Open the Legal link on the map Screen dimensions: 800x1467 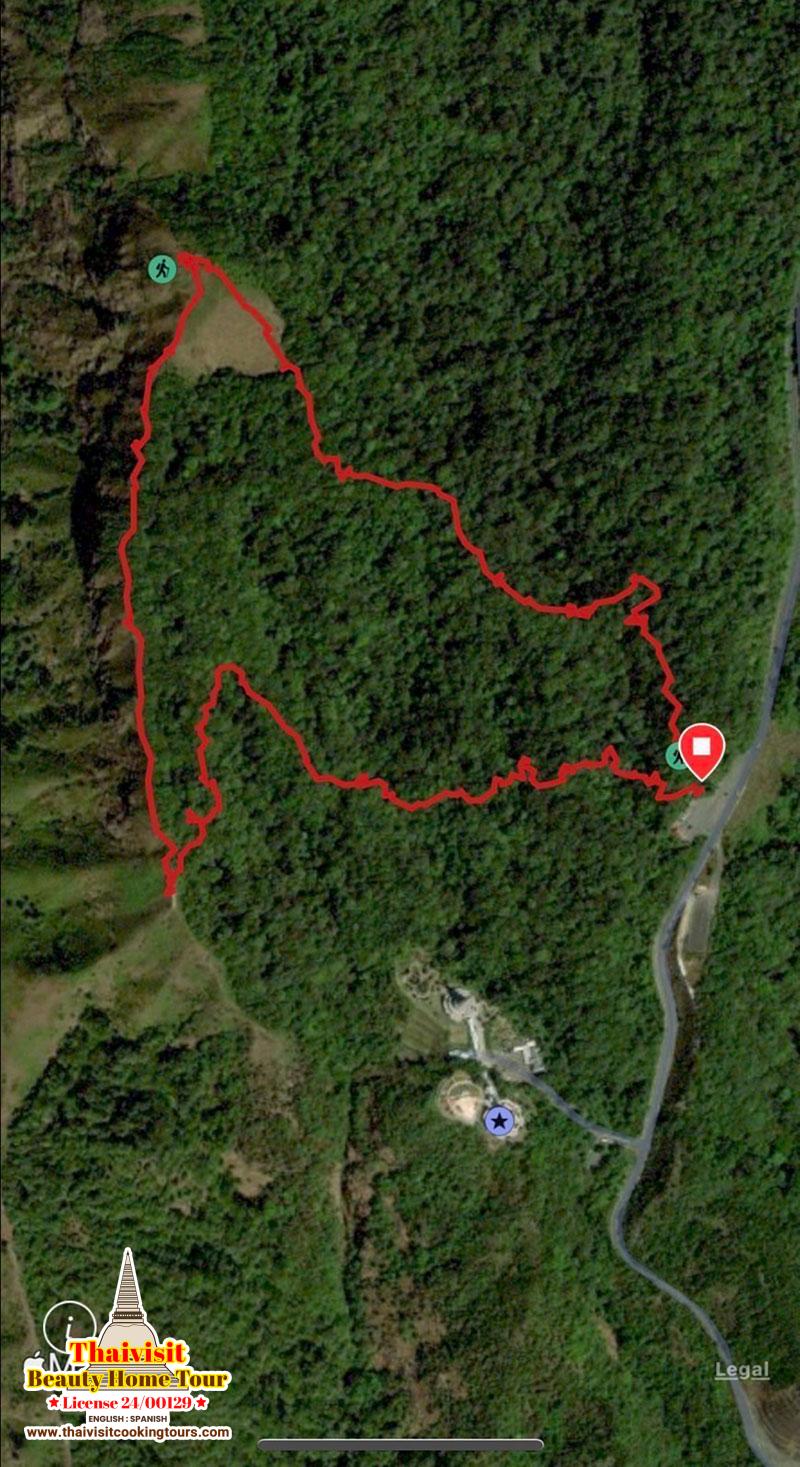coord(742,1370)
